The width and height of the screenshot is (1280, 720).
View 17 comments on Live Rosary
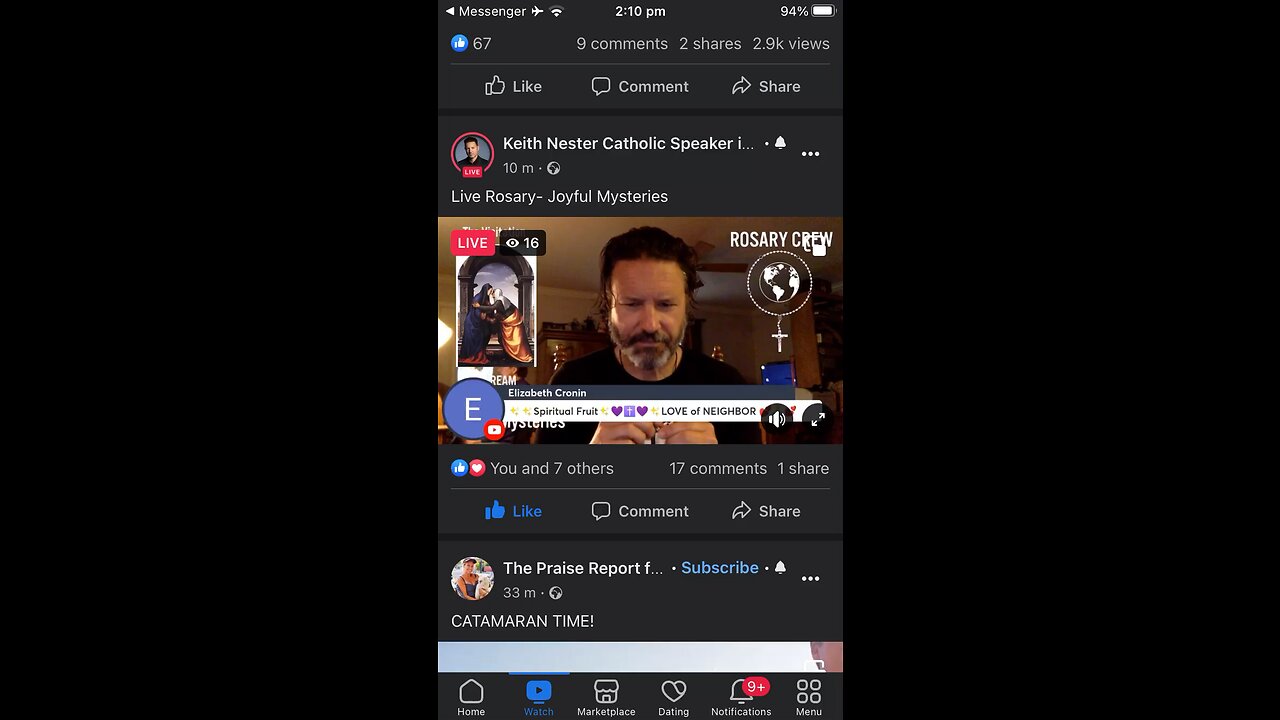[x=717, y=468]
